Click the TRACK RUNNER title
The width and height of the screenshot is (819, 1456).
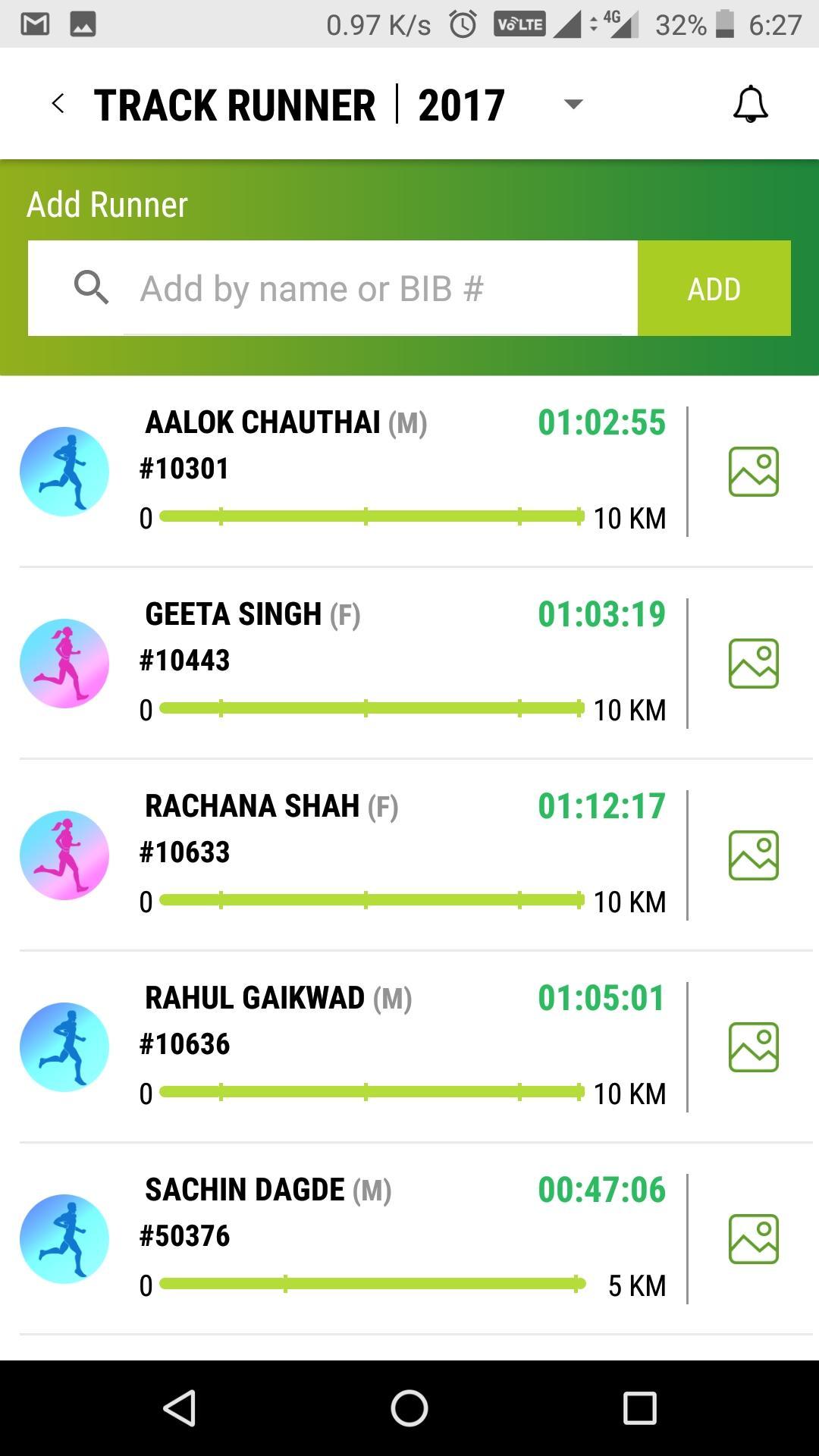tap(235, 103)
